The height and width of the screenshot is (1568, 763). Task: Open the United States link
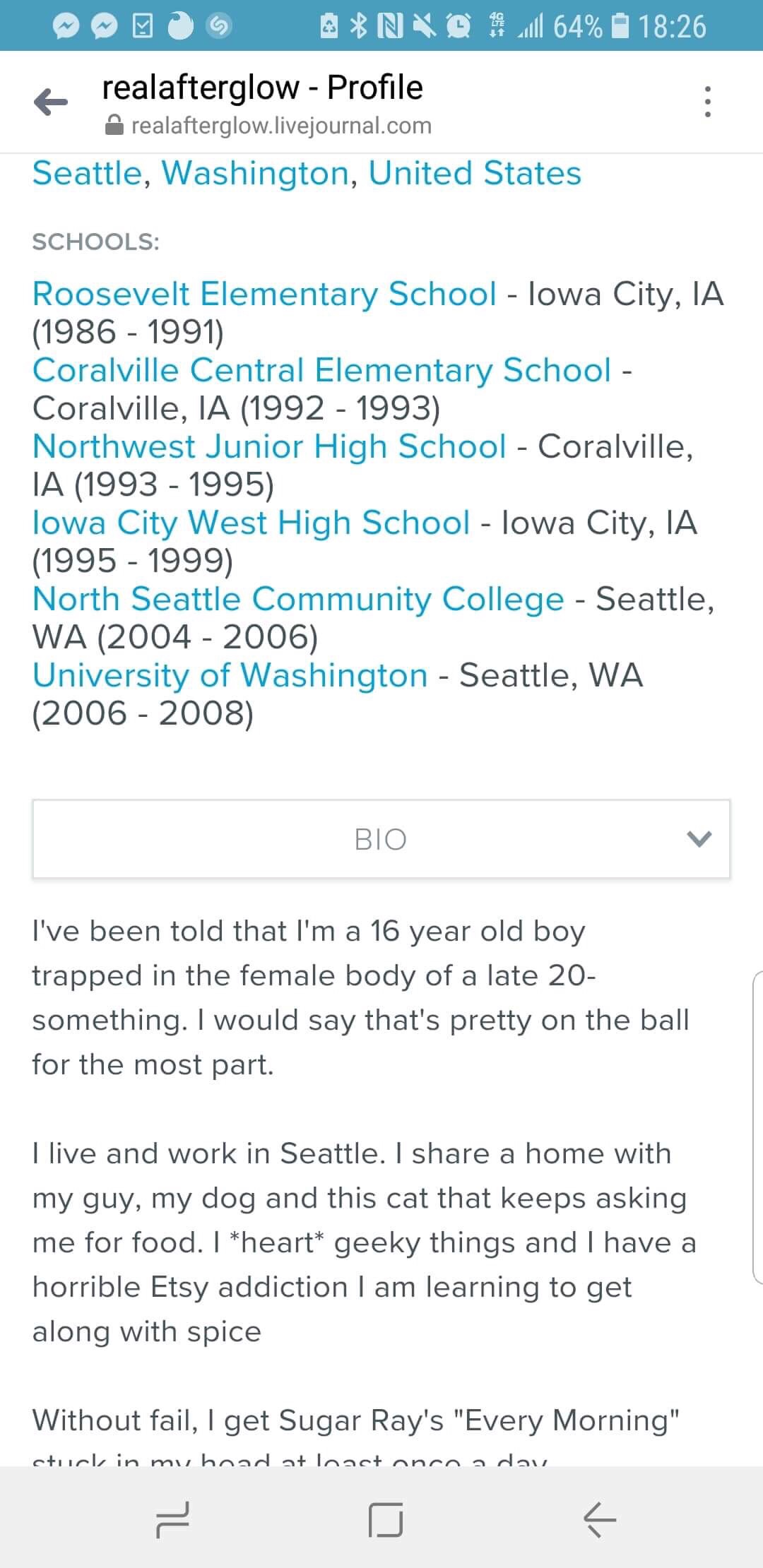point(474,173)
